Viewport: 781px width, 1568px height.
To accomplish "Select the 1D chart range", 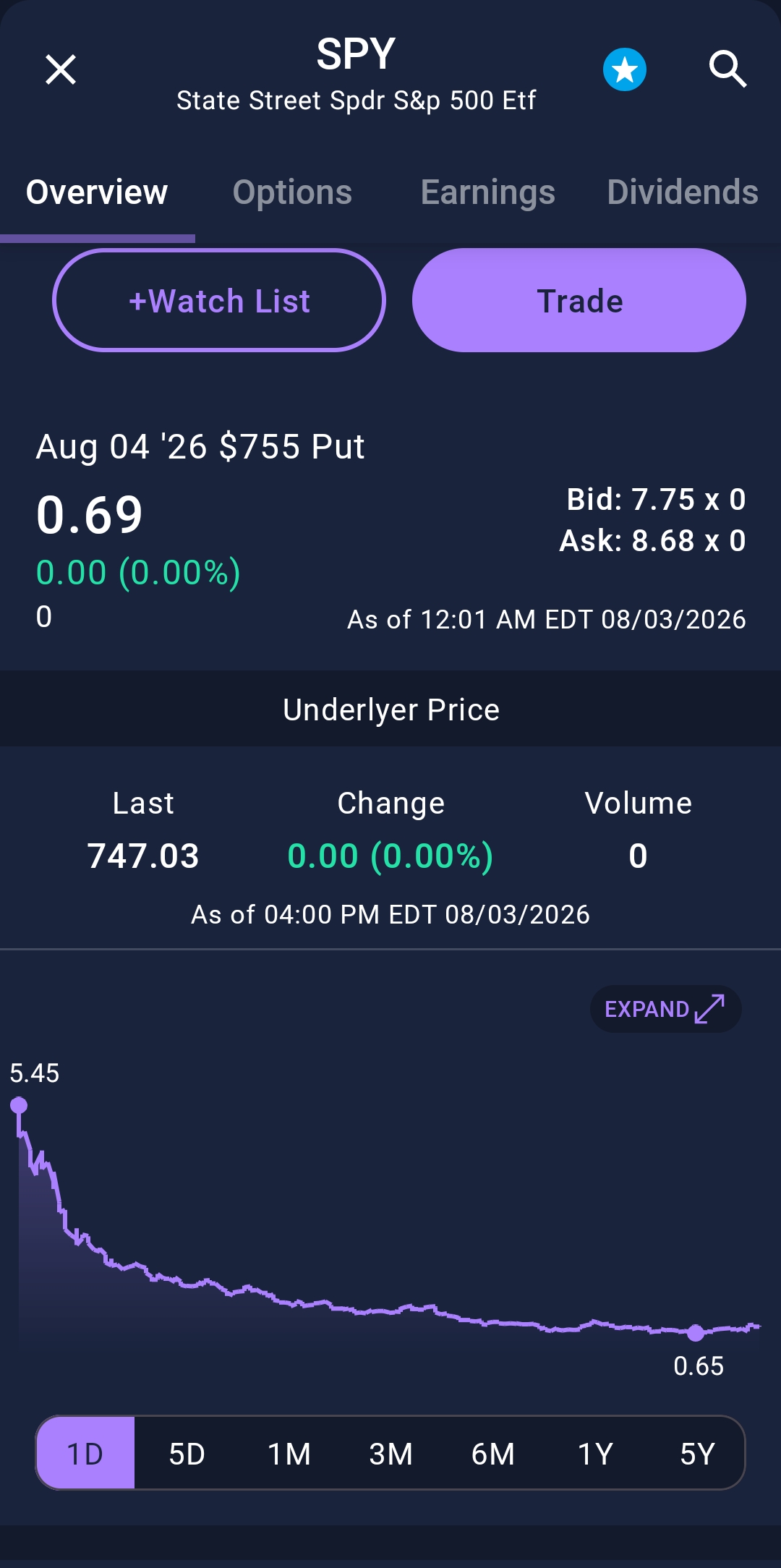I will click(x=85, y=1454).
